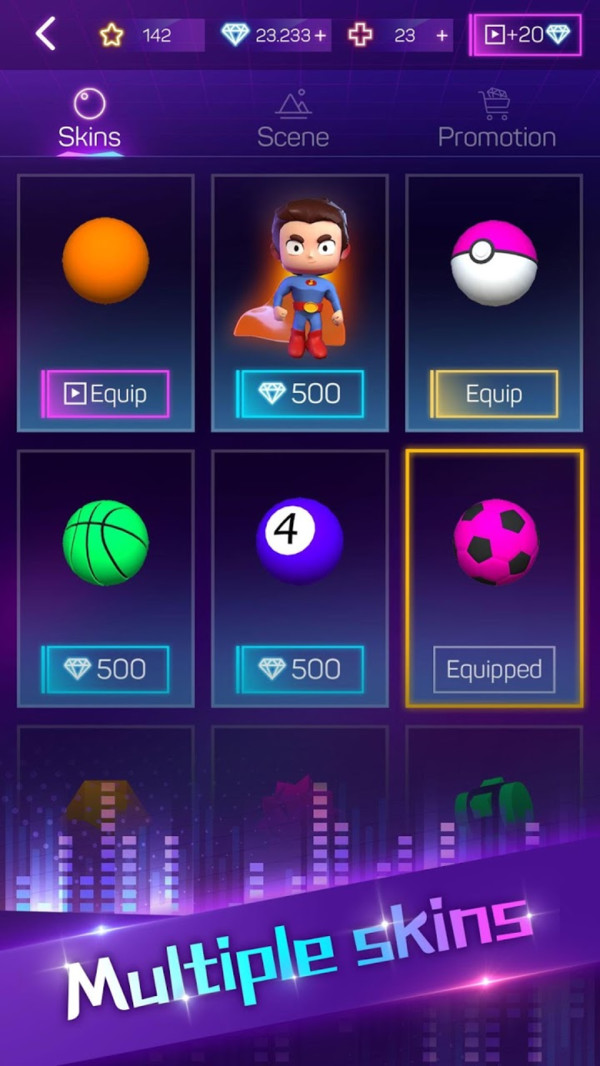
Task: Purchase the green basketball for 500
Action: point(105,669)
